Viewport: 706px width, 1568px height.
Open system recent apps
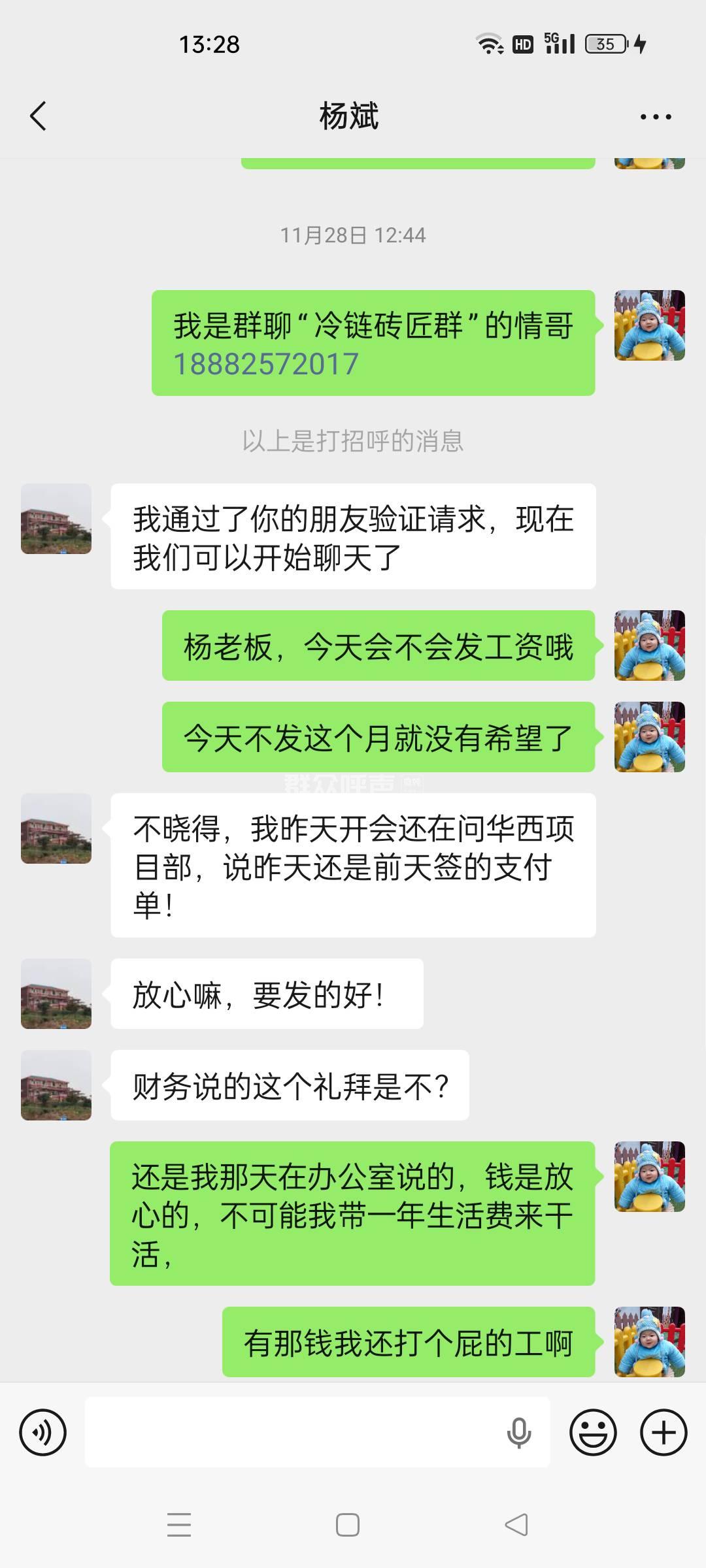click(x=179, y=1525)
